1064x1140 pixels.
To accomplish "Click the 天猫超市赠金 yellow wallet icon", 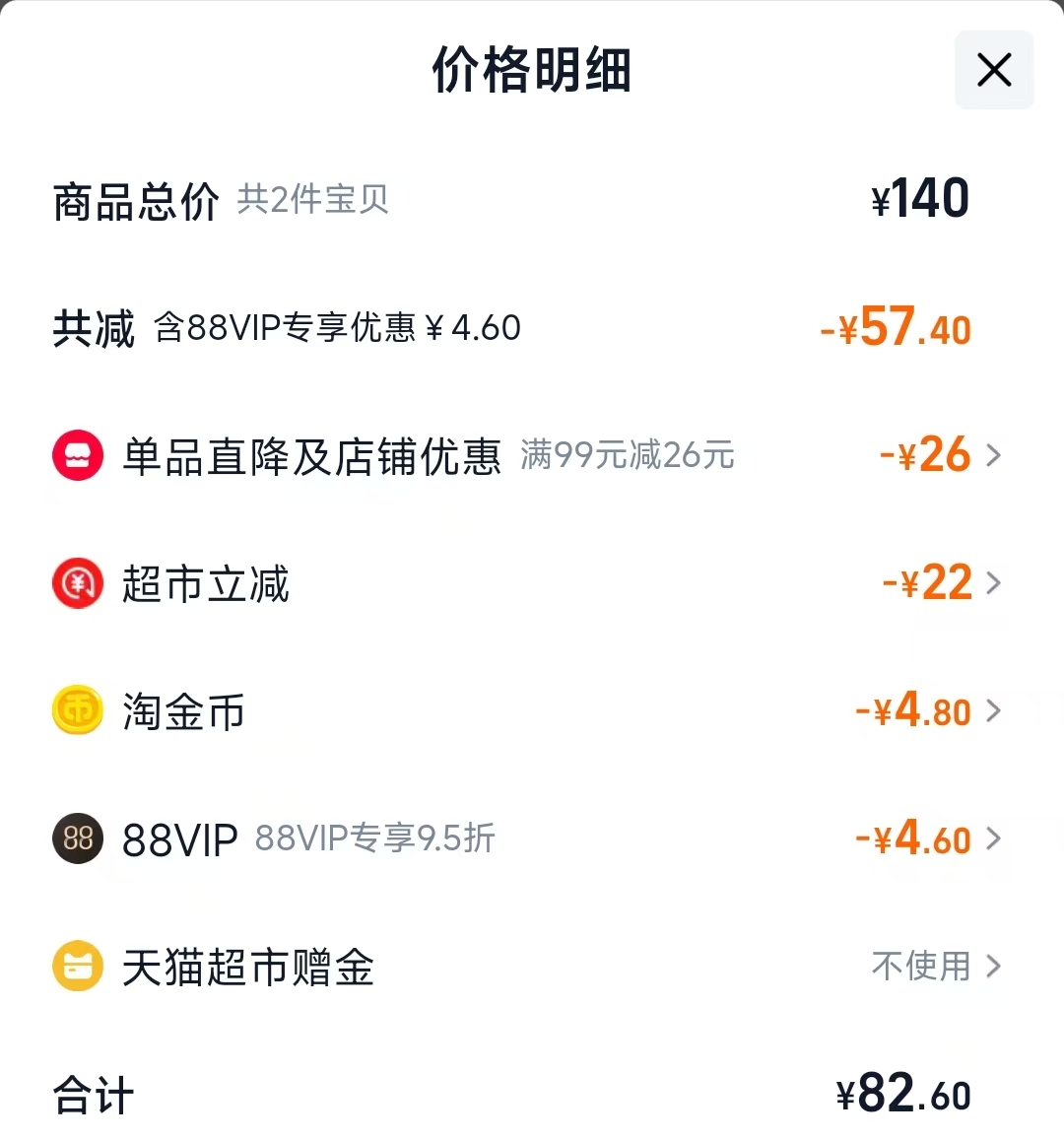I will pyautogui.click(x=77, y=967).
